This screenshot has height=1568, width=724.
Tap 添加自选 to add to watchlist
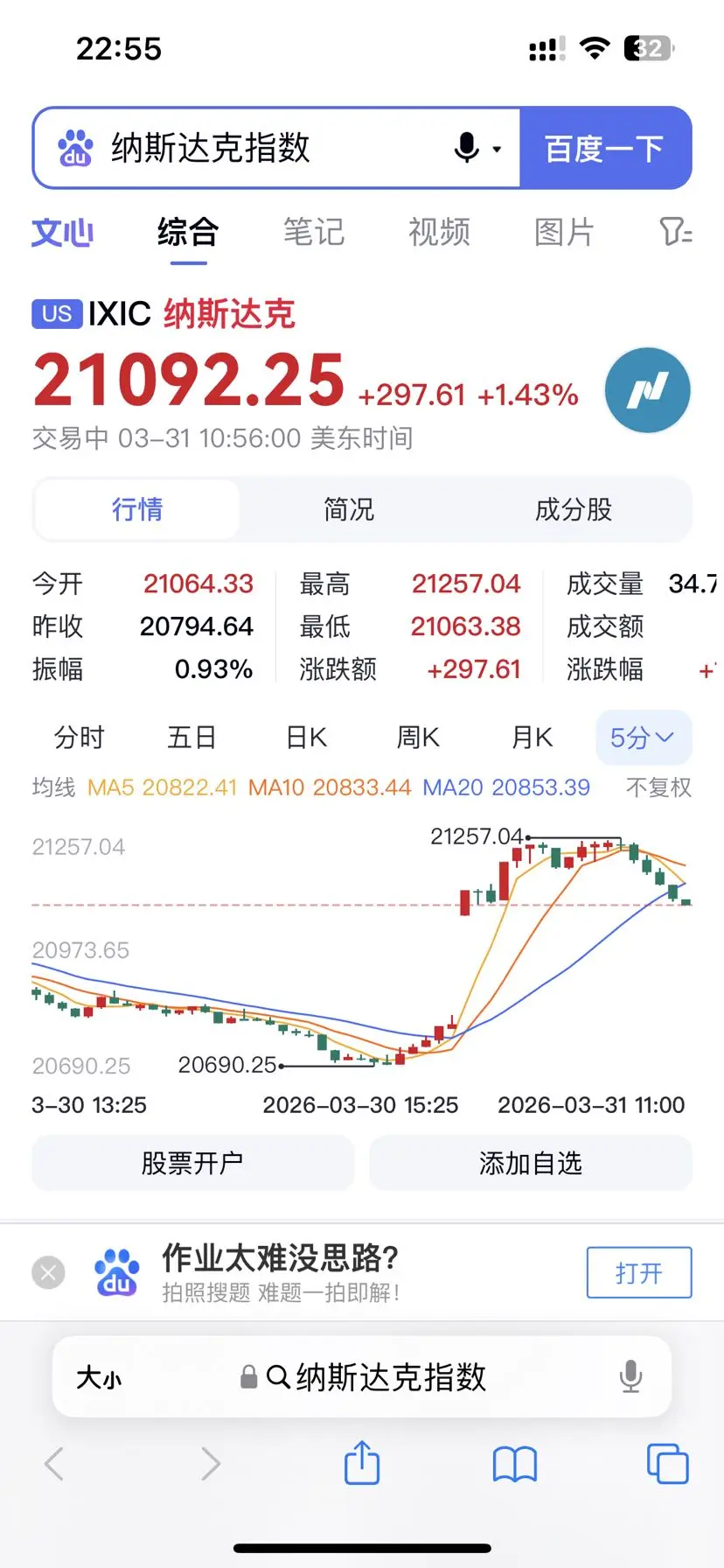click(x=530, y=1163)
